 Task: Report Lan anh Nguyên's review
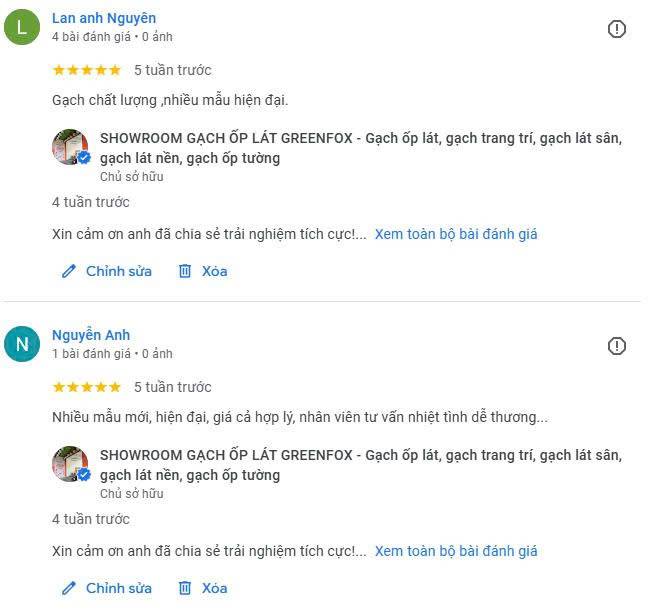(x=617, y=29)
